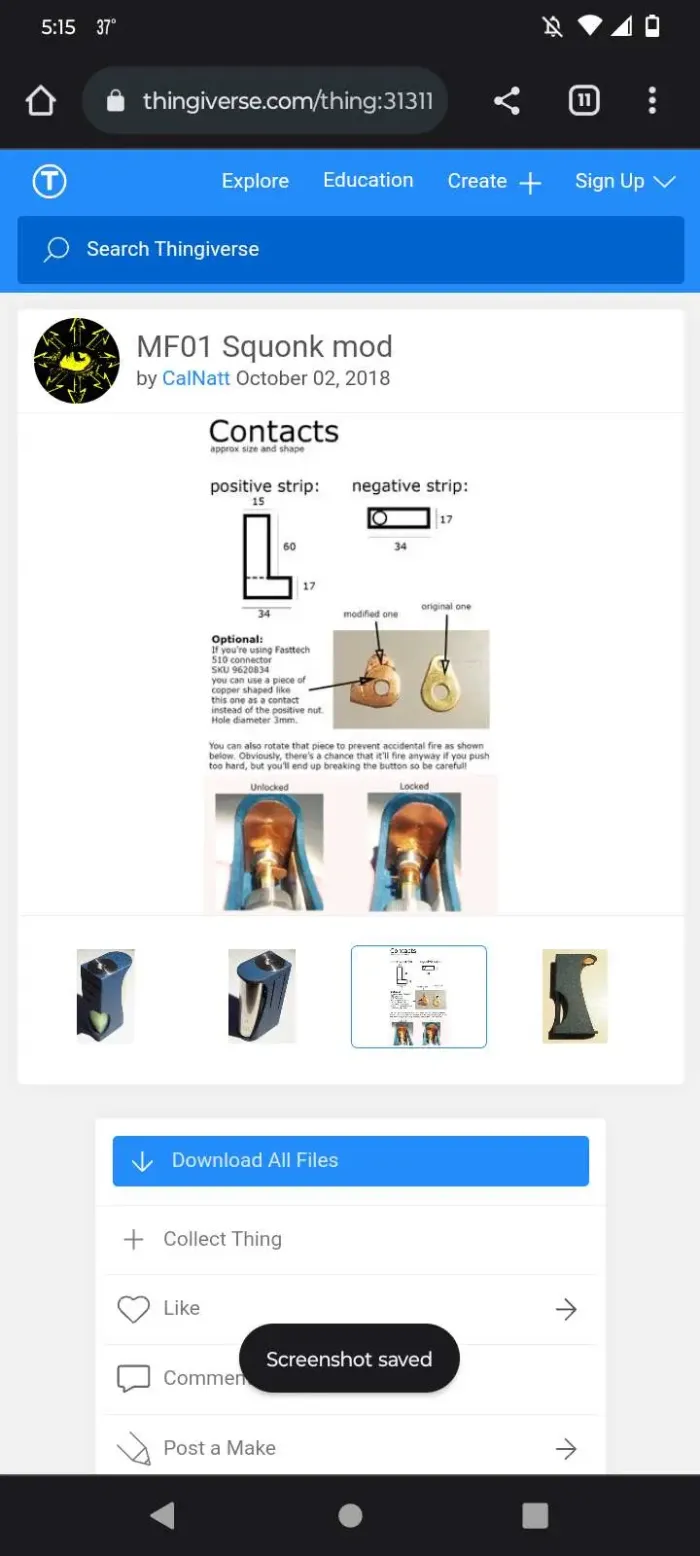
Task: Download All Files
Action: click(350, 1161)
